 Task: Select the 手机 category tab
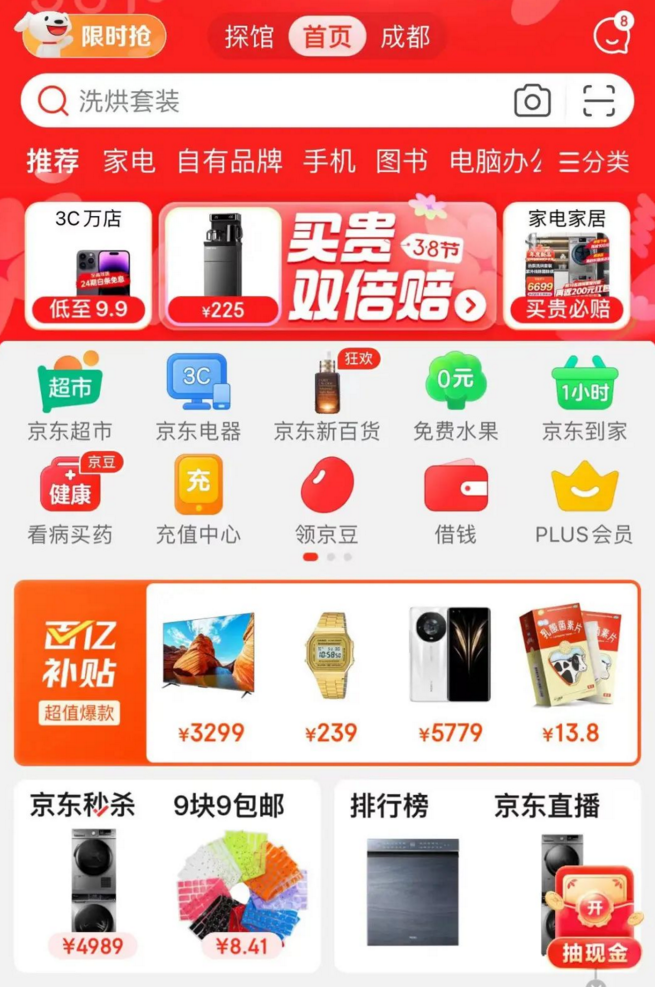point(330,161)
